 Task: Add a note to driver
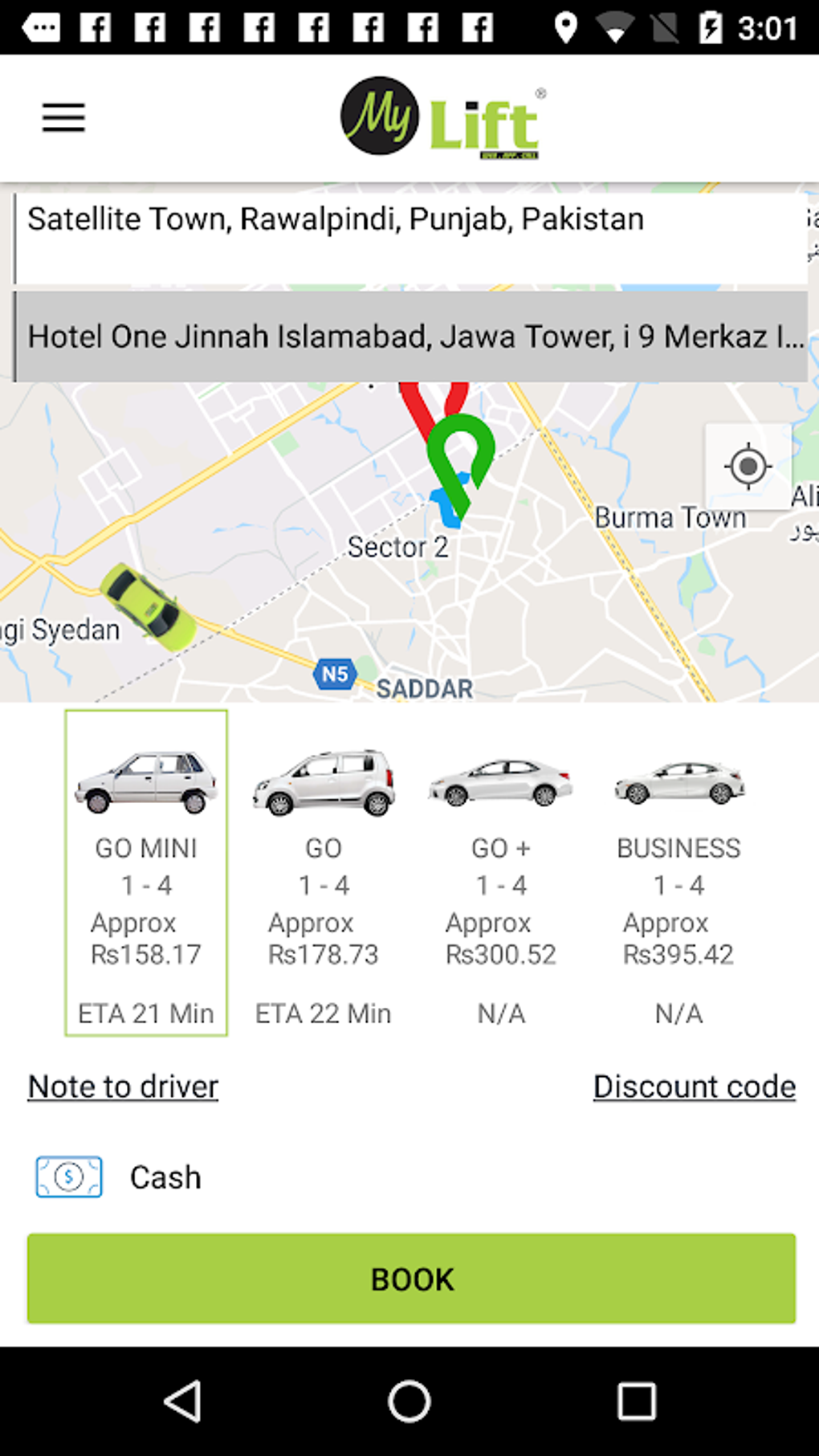click(x=123, y=1087)
